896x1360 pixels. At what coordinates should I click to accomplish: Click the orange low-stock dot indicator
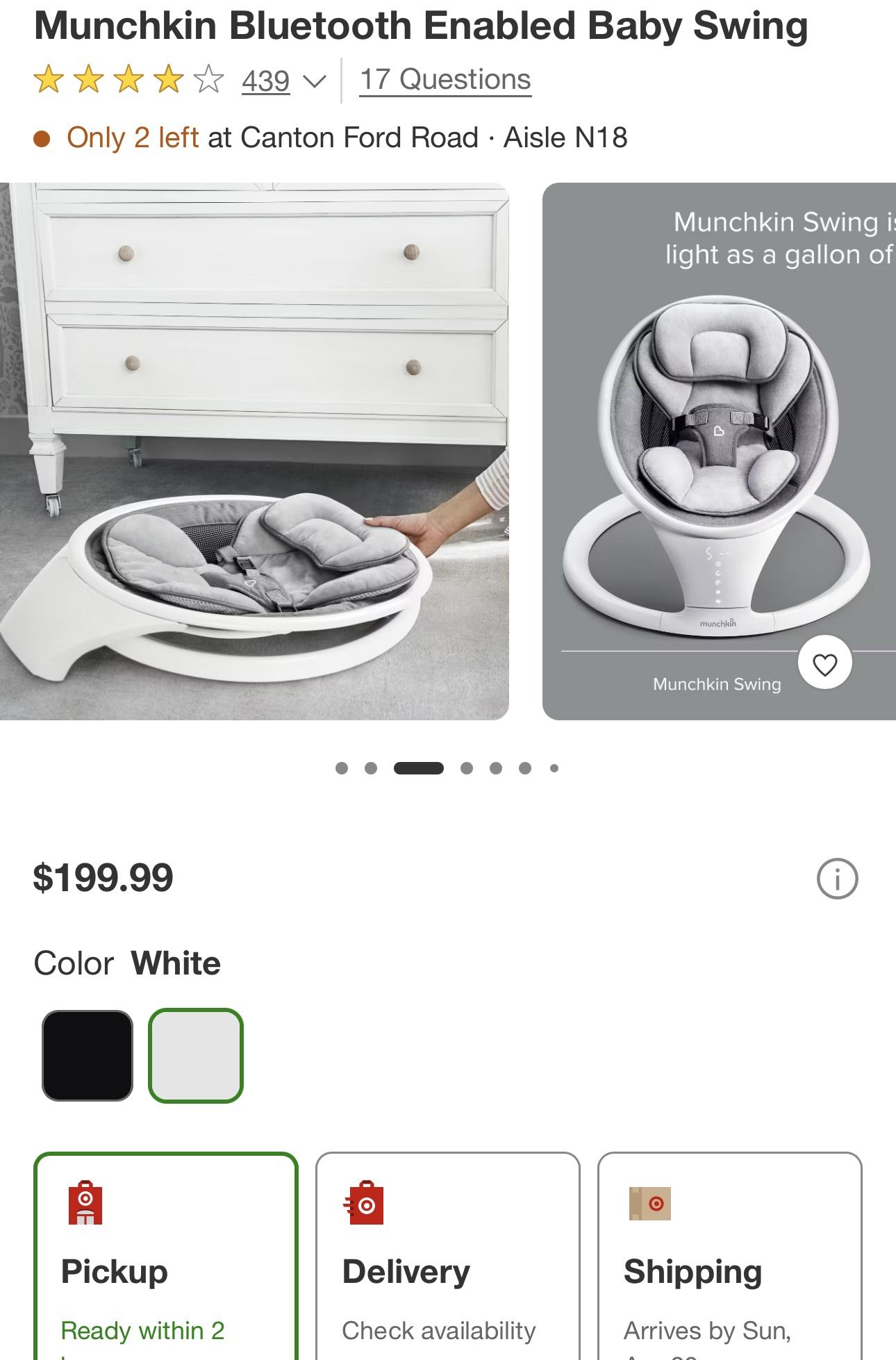pos(42,138)
